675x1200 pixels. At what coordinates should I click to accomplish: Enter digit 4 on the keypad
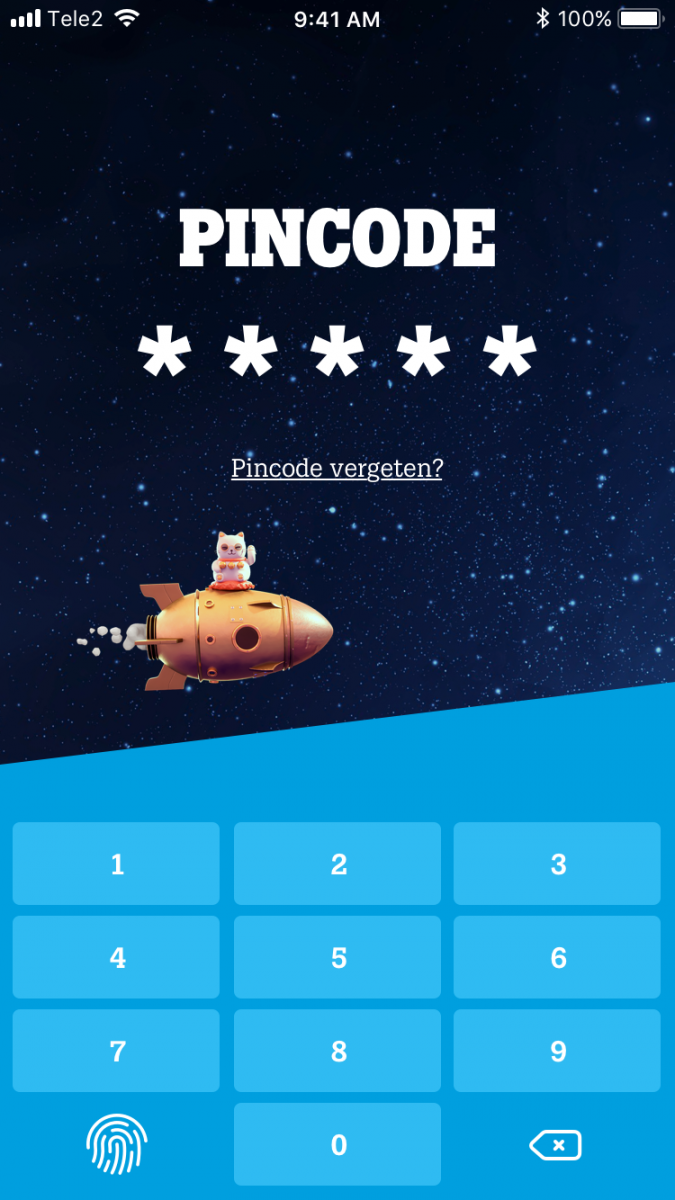click(116, 957)
